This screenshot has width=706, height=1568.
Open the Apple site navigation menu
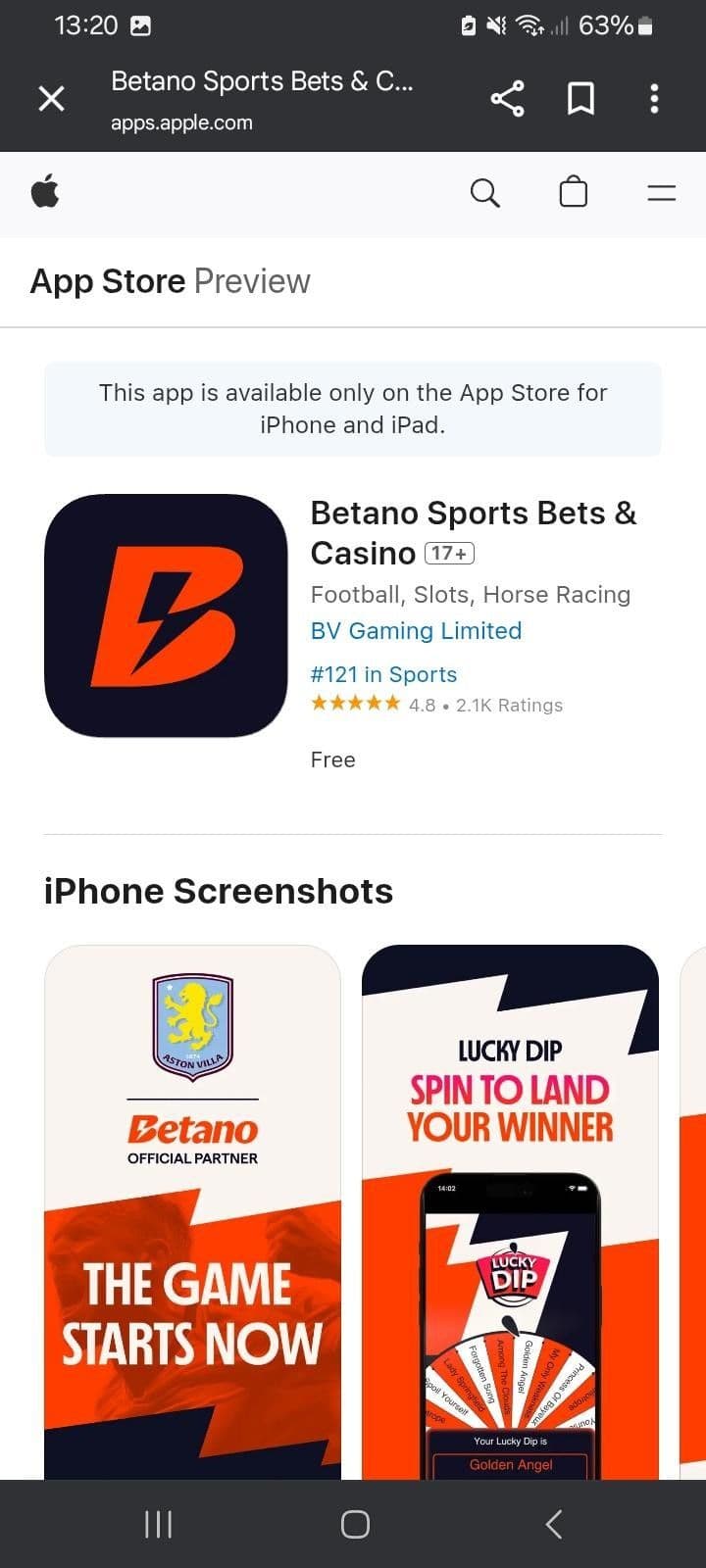coord(661,193)
